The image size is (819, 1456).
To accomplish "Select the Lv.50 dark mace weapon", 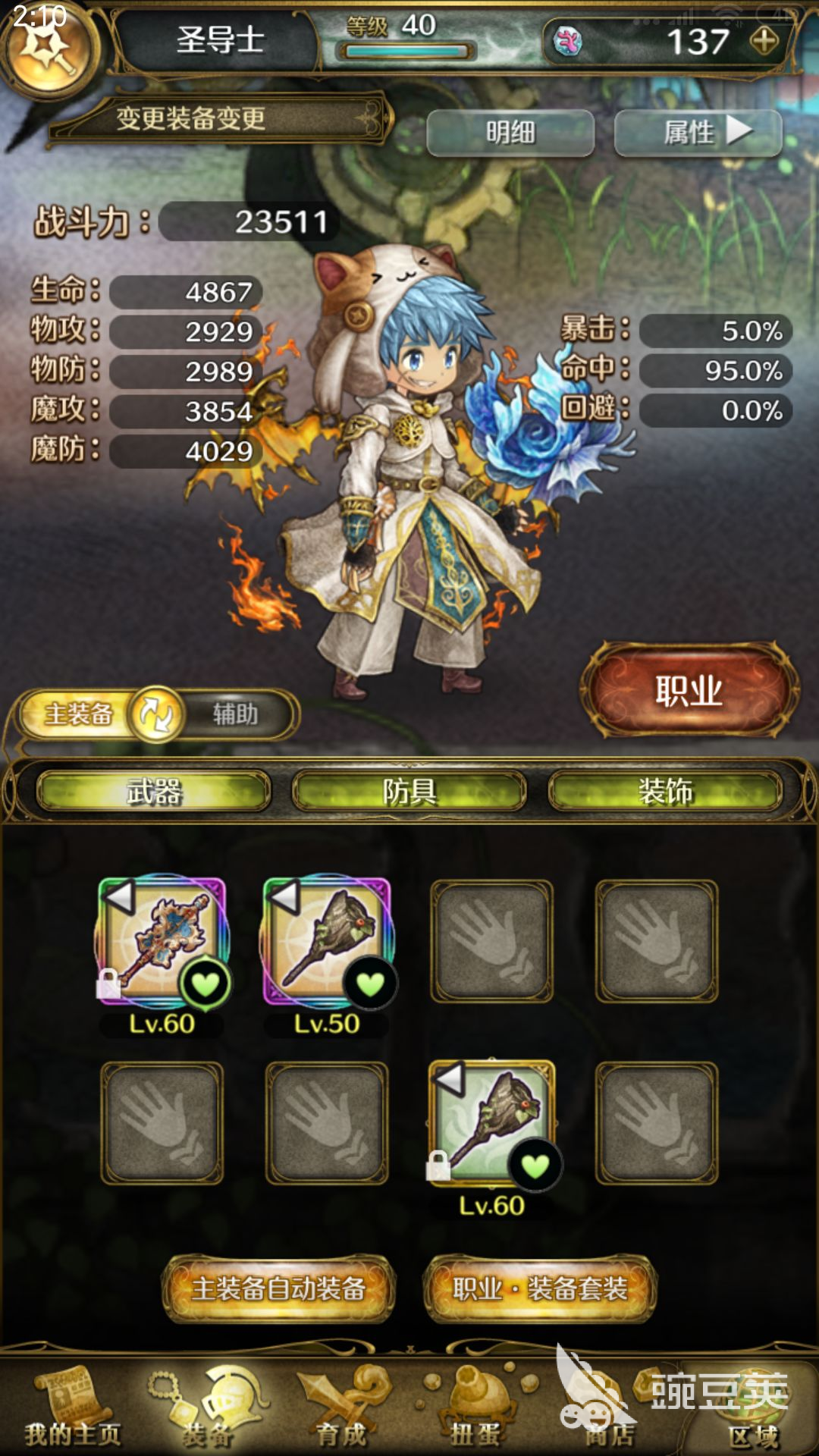I will click(x=327, y=941).
